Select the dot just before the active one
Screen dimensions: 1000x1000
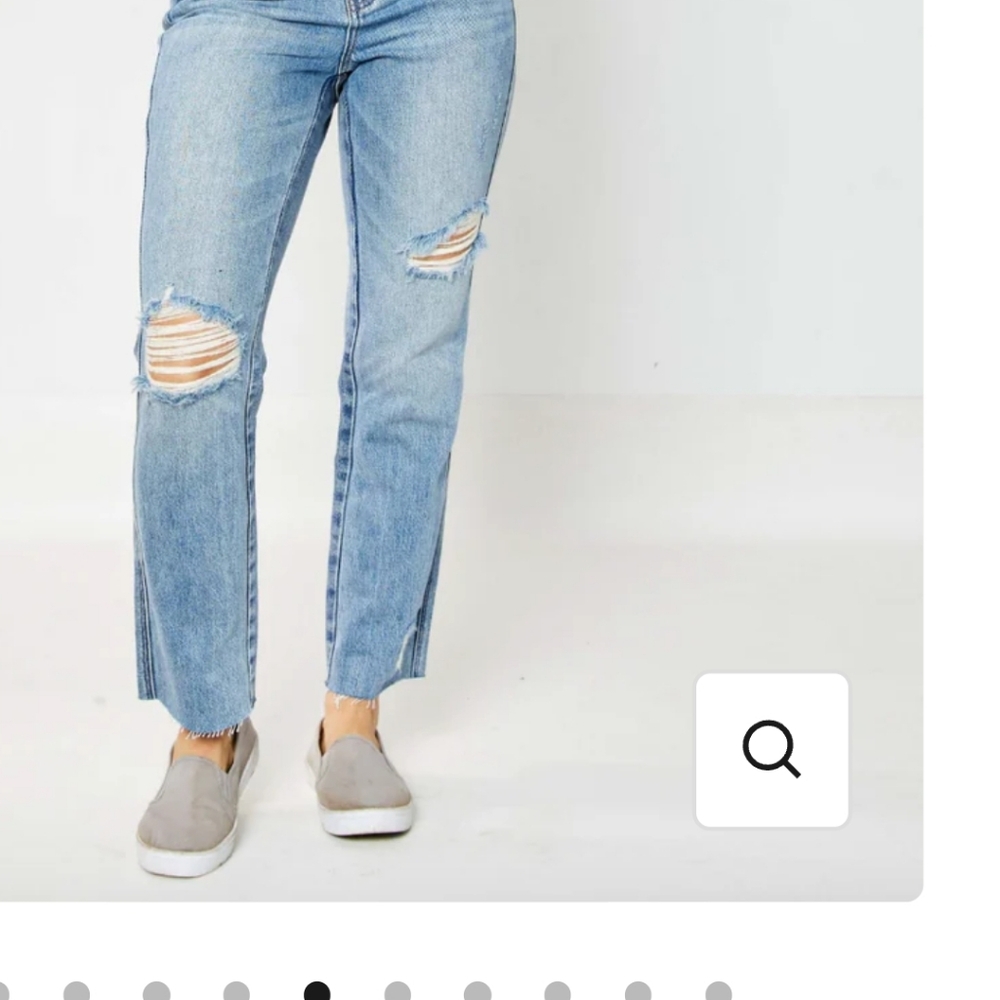[x=236, y=992]
